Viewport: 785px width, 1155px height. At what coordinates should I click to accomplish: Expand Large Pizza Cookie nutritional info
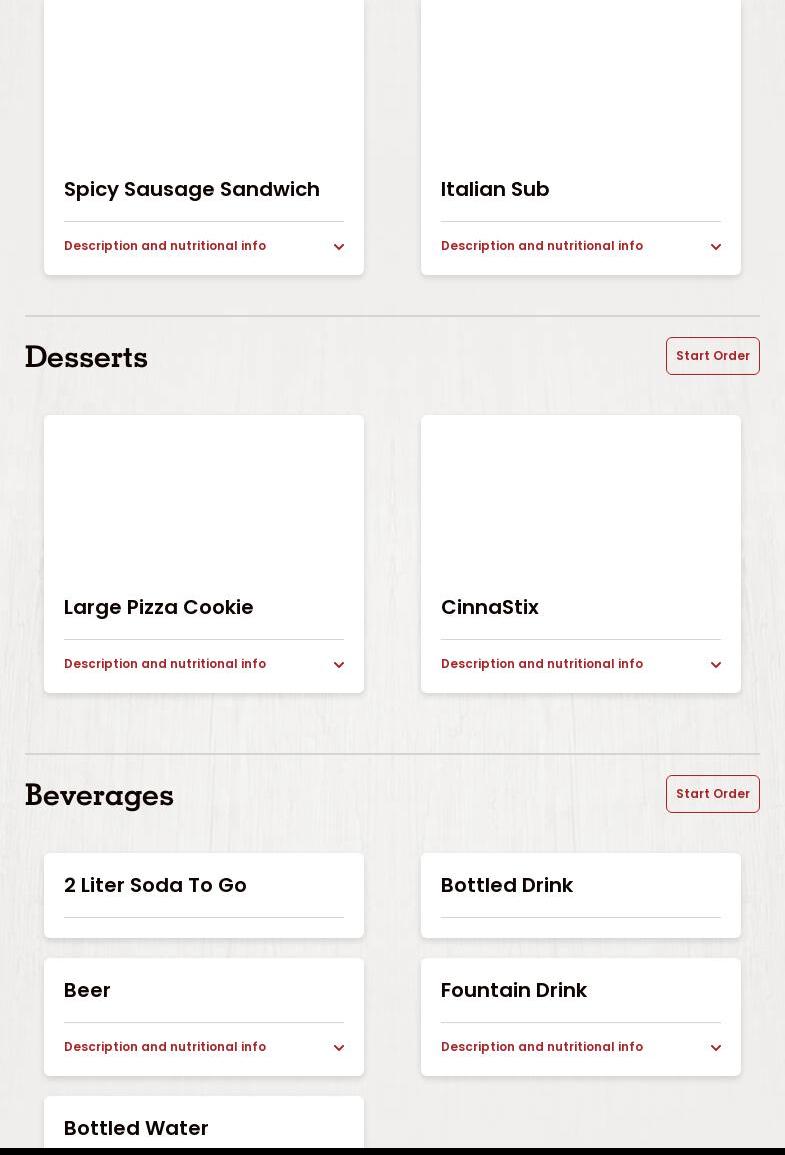(204, 664)
